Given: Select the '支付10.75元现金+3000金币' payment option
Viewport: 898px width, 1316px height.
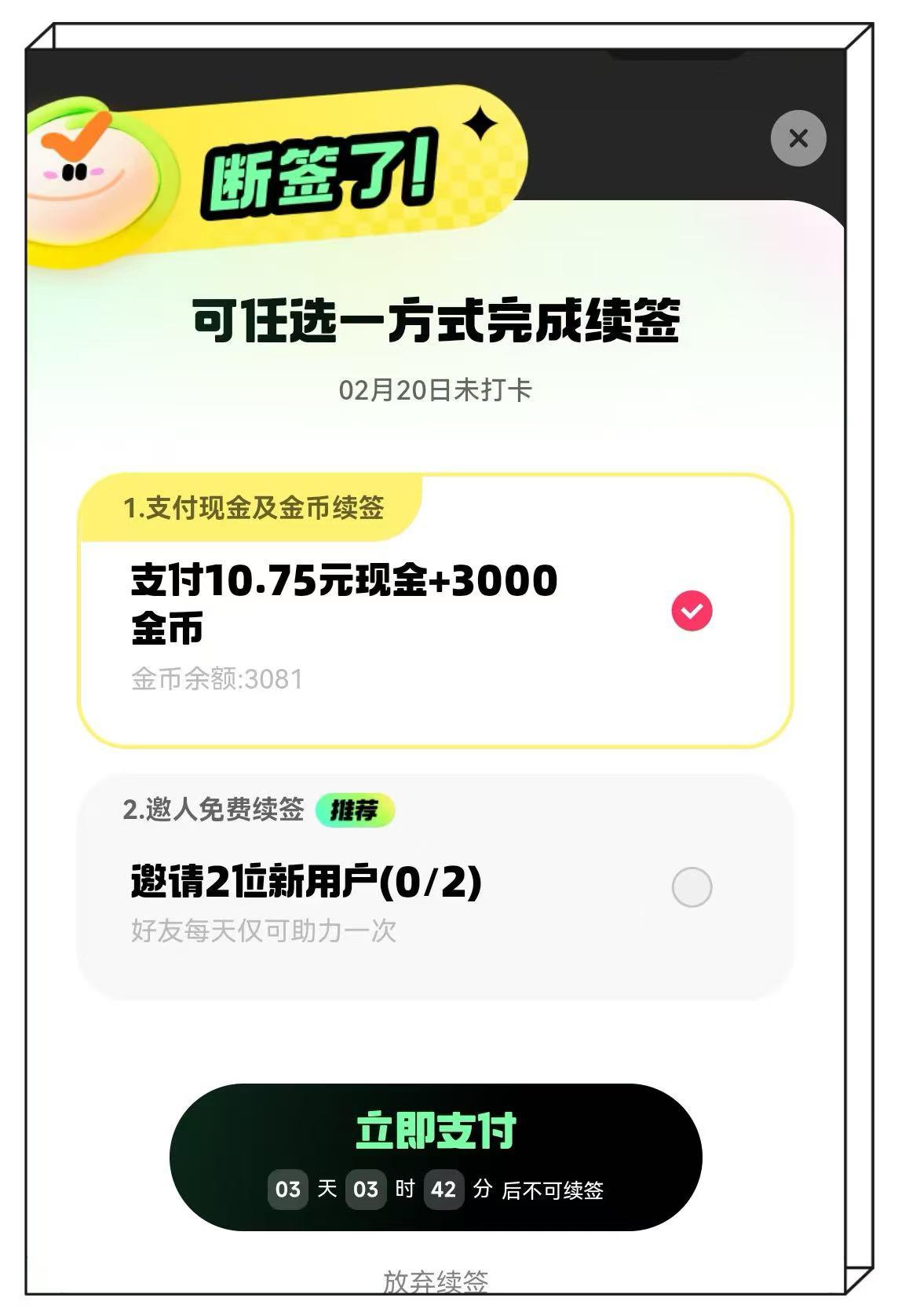Looking at the screenshot, I should click(x=345, y=601).
